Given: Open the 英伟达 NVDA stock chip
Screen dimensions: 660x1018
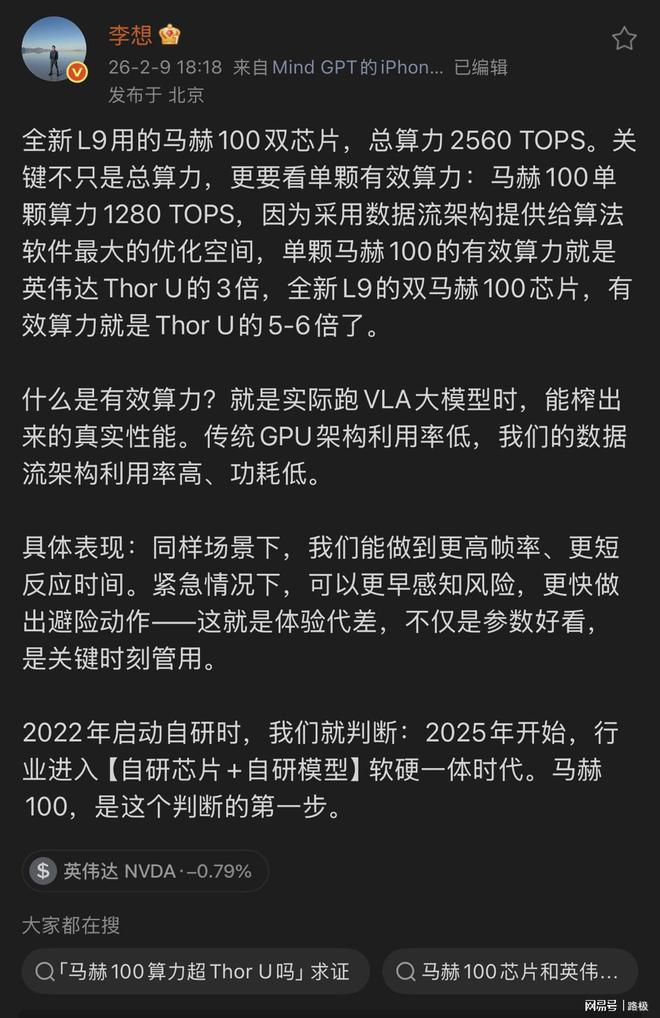Looking at the screenshot, I should pos(145,871).
